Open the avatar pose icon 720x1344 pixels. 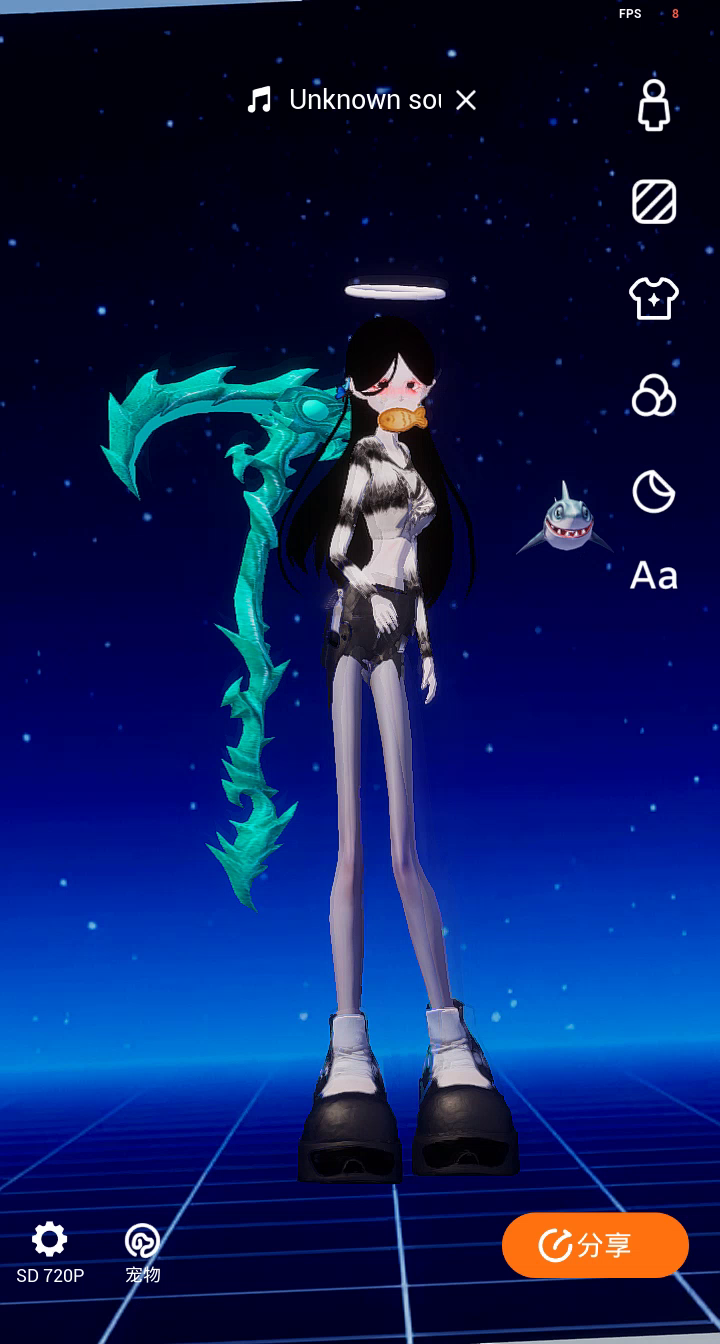[654, 105]
